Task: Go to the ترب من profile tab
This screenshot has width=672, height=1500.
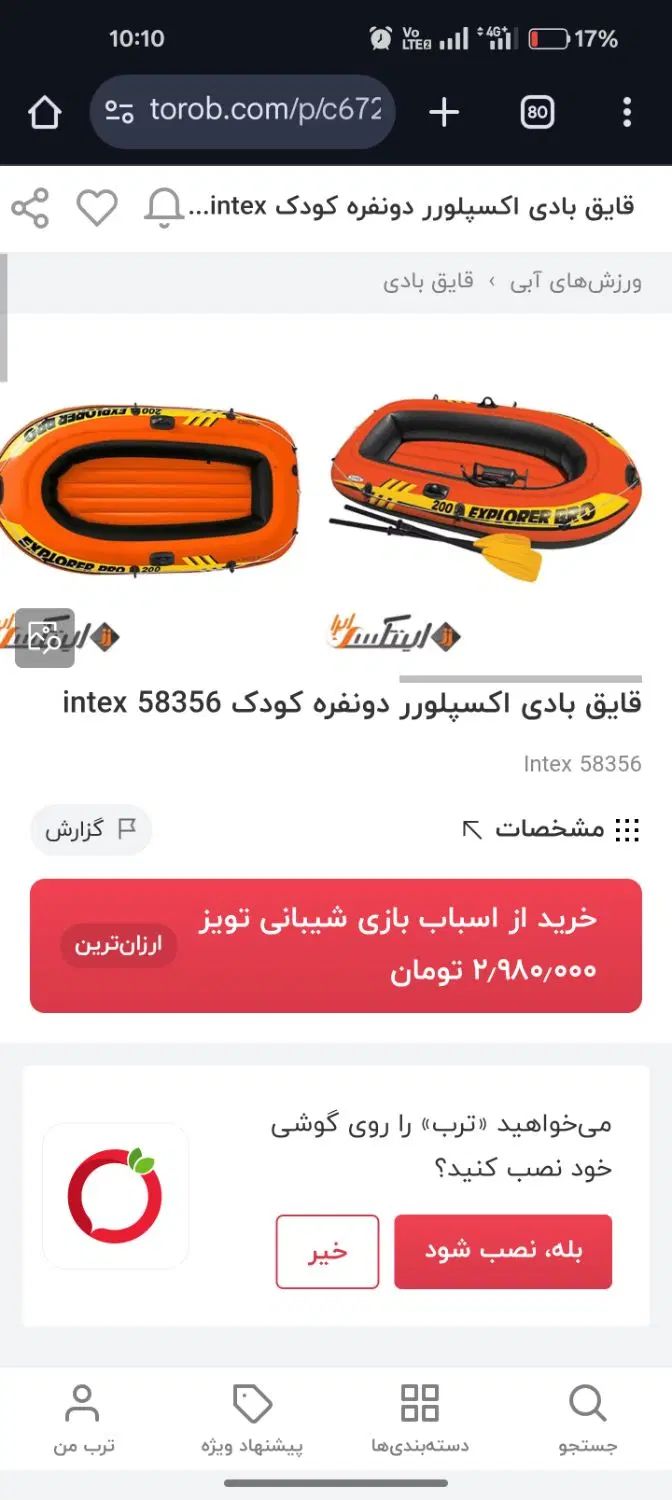Action: tap(83, 1418)
